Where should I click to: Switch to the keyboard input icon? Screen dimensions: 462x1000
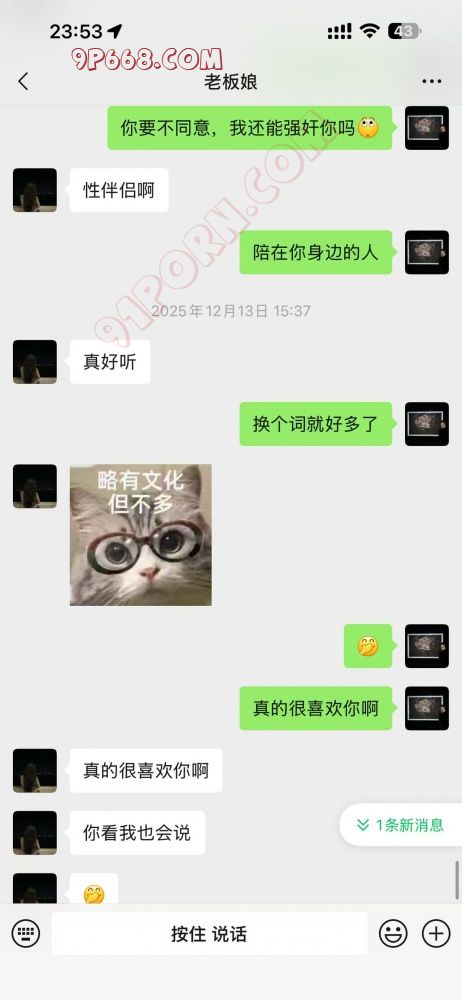[x=26, y=934]
